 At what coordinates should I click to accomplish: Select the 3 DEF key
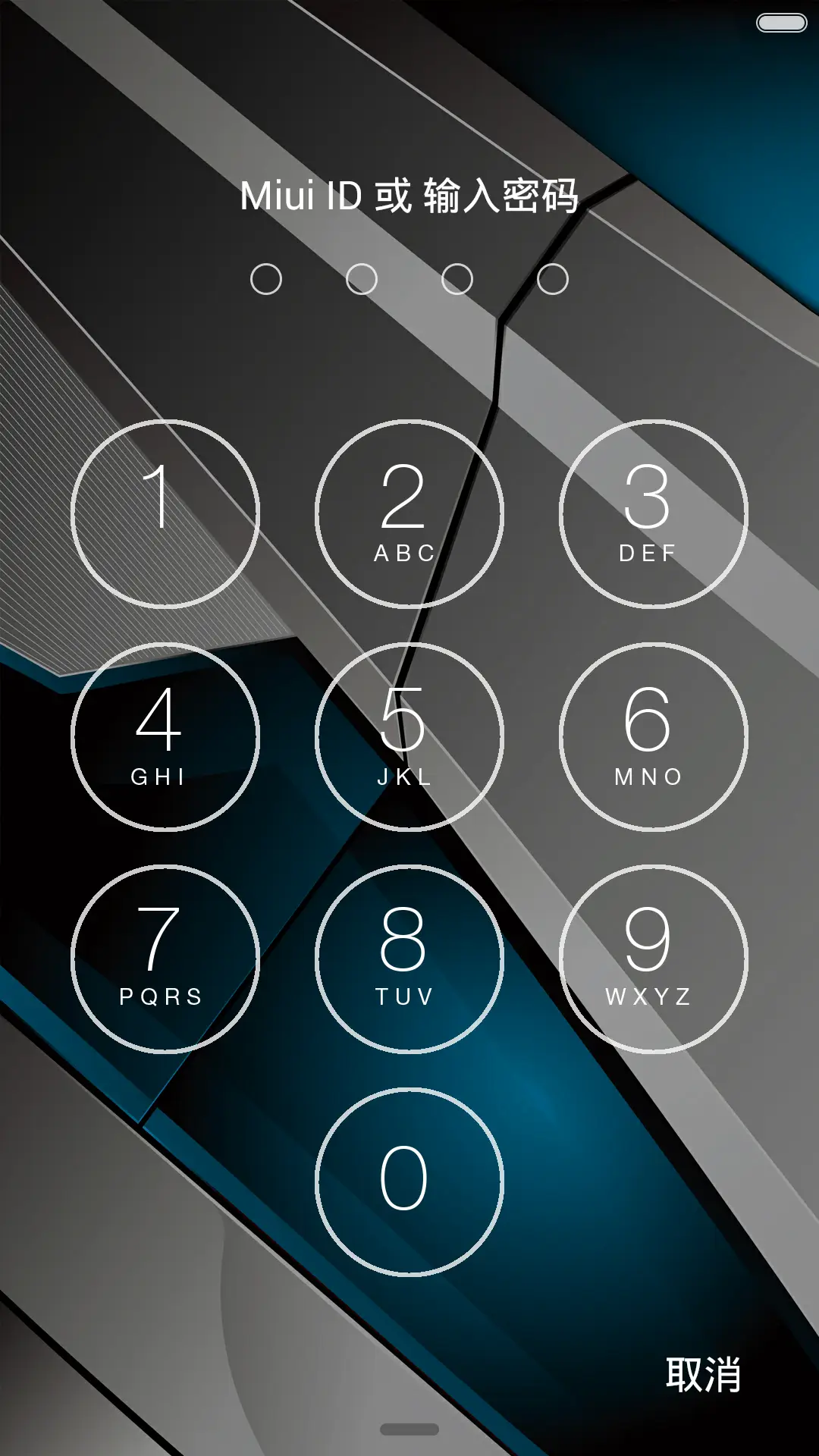pos(654,514)
